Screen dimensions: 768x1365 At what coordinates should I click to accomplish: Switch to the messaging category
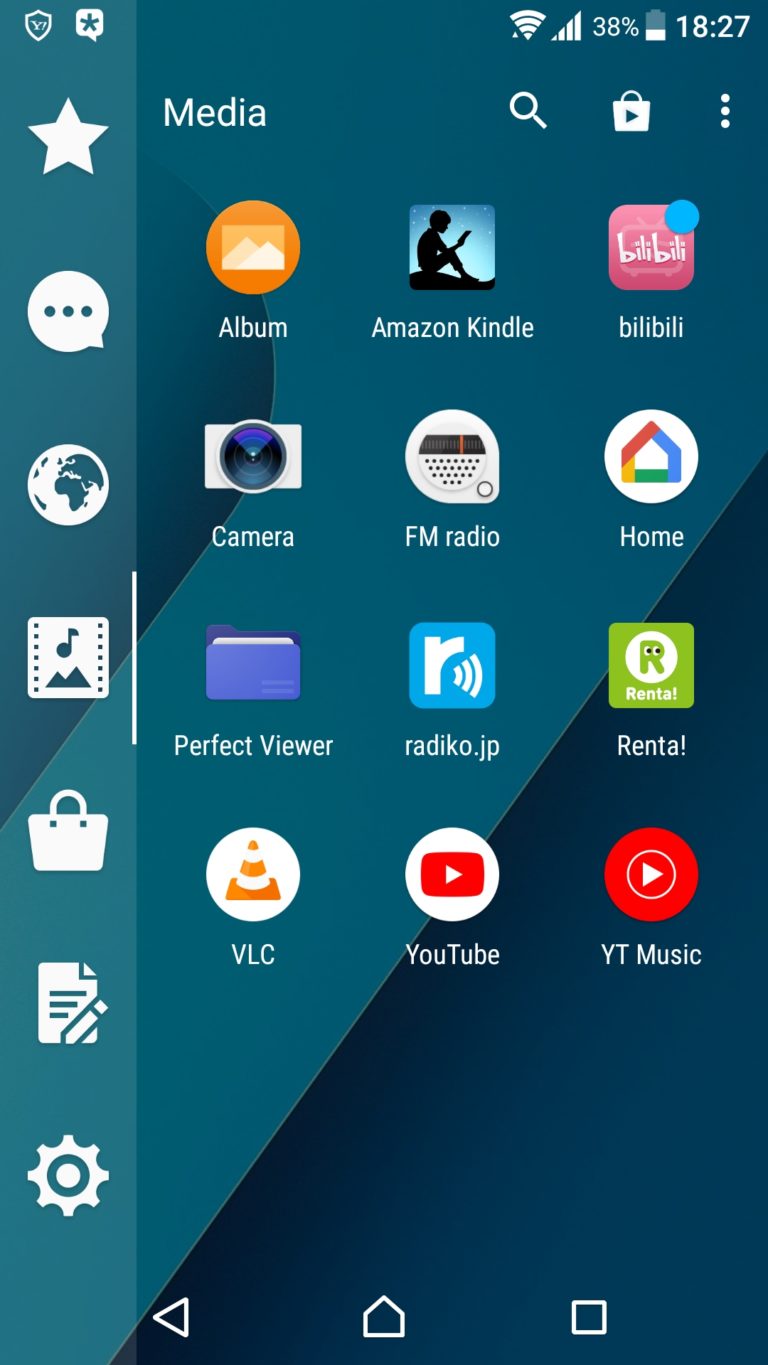(68, 312)
